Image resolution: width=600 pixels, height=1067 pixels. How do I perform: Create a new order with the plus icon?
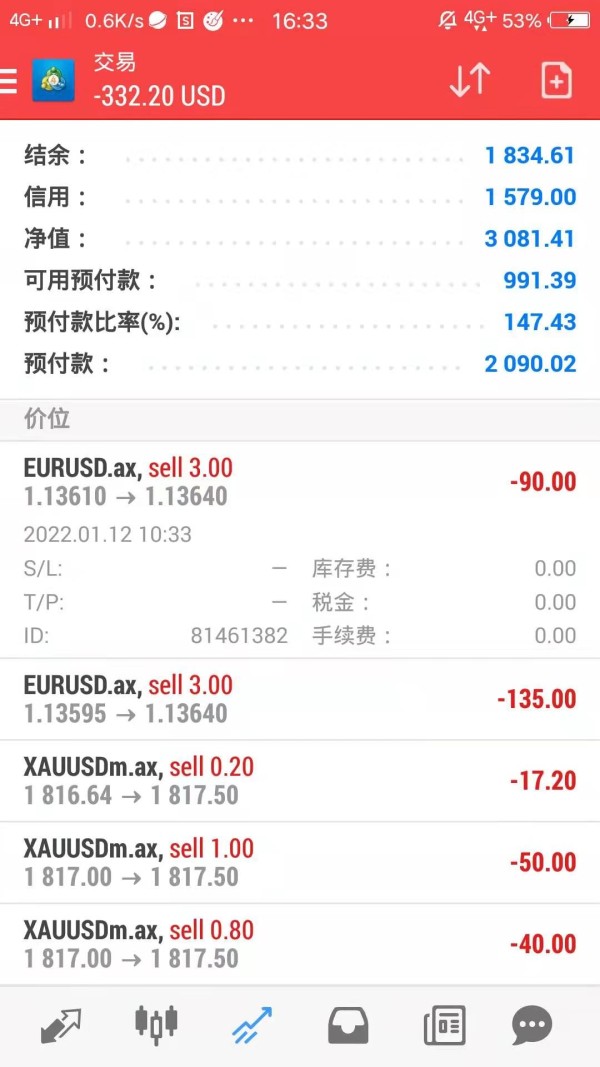point(556,80)
